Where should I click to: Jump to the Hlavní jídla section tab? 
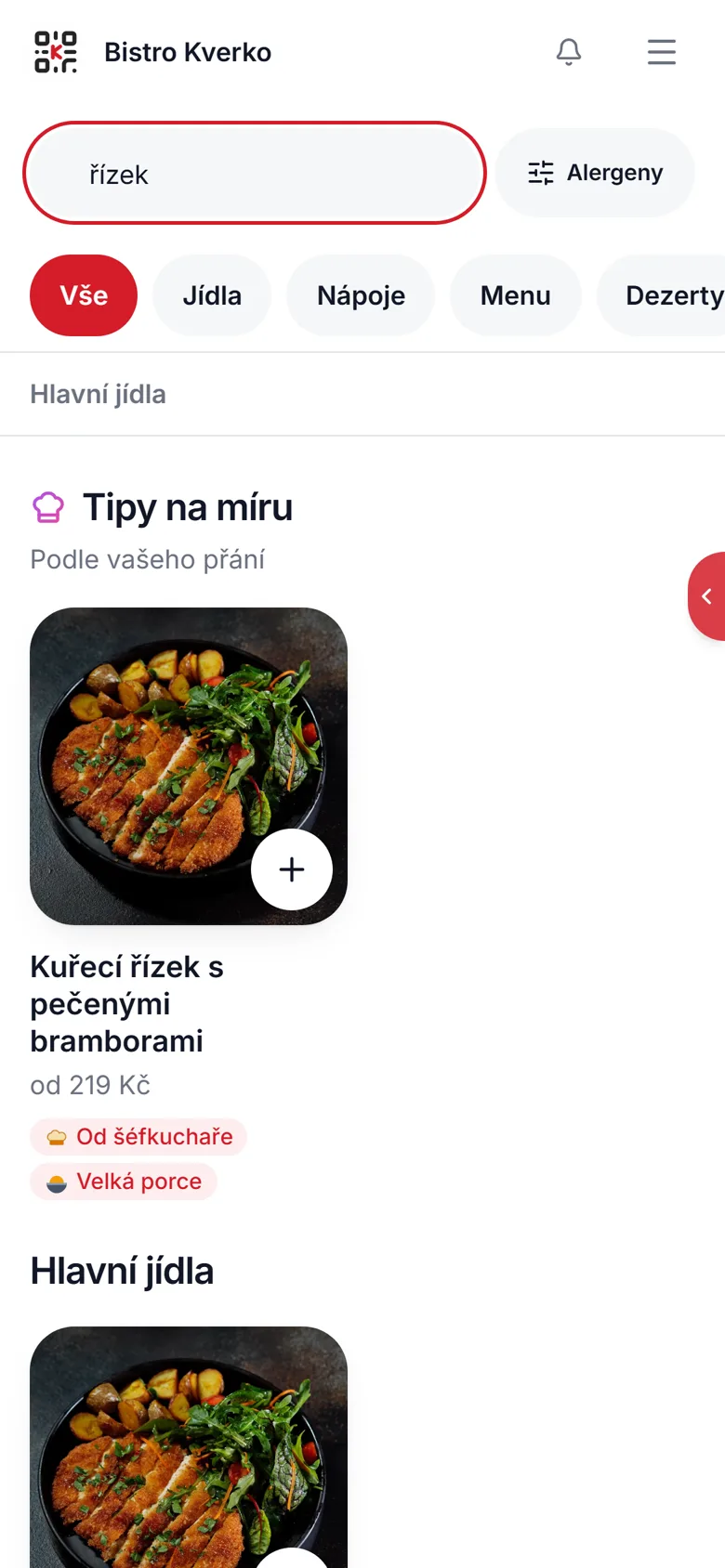(x=98, y=394)
